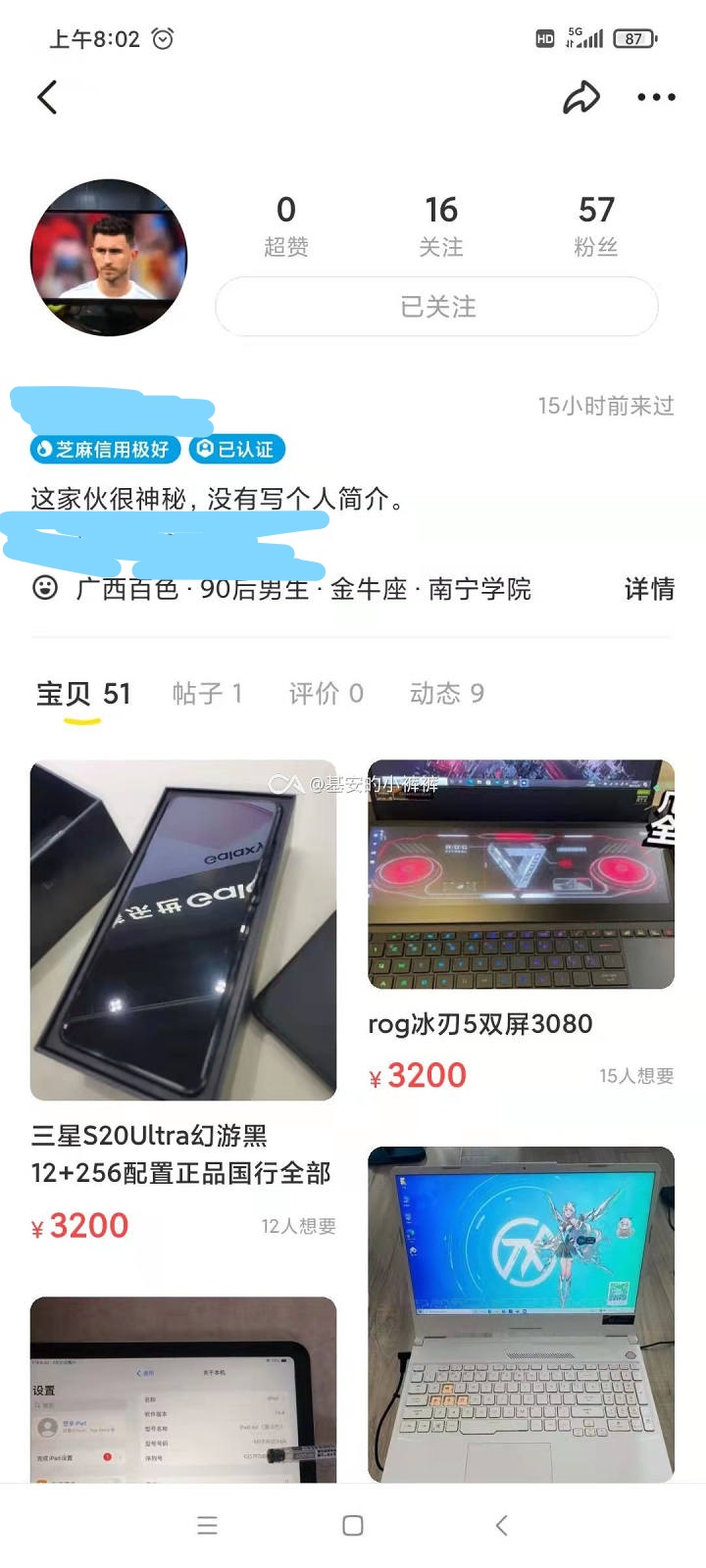The height and width of the screenshot is (1568, 706).
Task: Go back using the top-left arrow
Action: click(47, 97)
